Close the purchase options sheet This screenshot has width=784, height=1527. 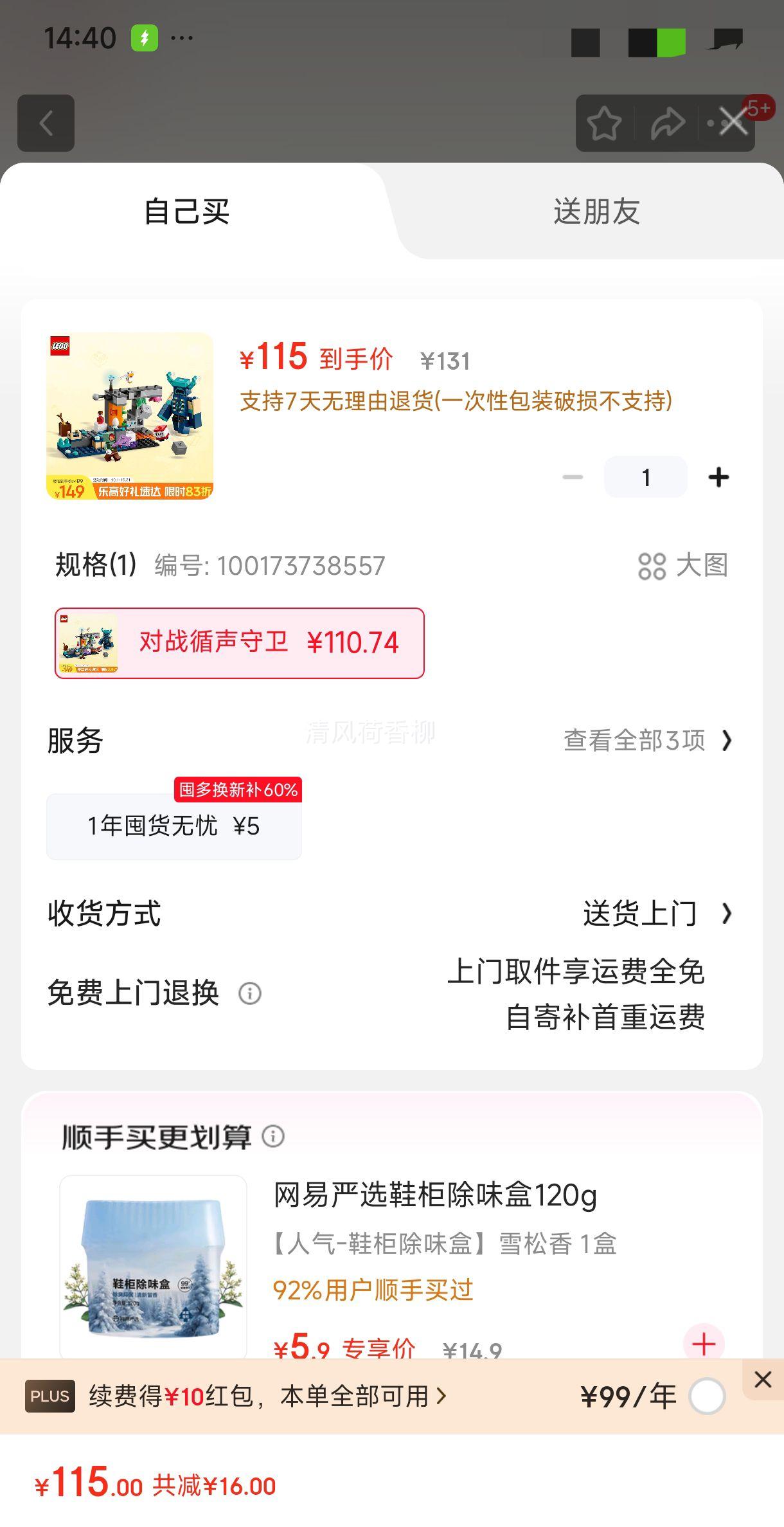pos(733,122)
